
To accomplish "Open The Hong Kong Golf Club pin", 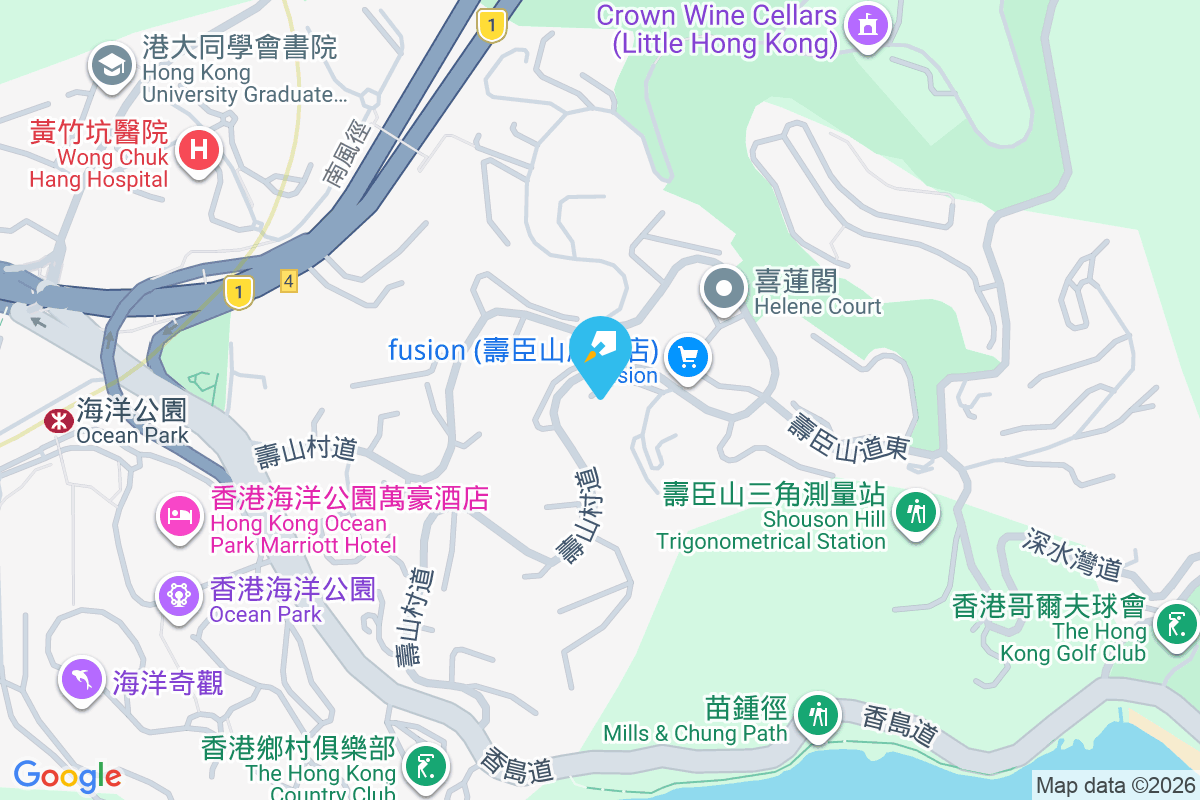I will pos(1174,625).
